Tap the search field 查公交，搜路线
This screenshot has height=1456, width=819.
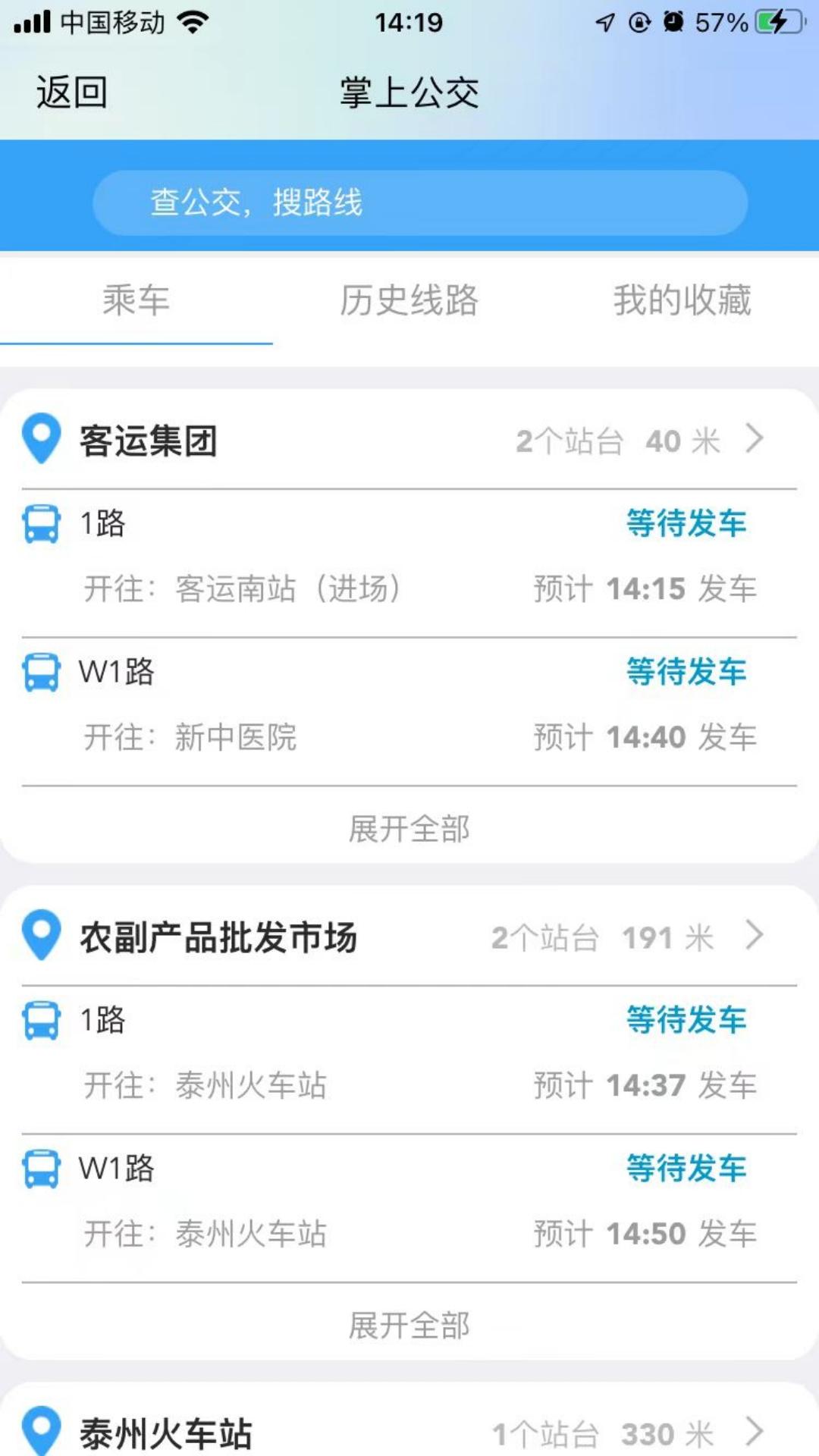coord(409,202)
